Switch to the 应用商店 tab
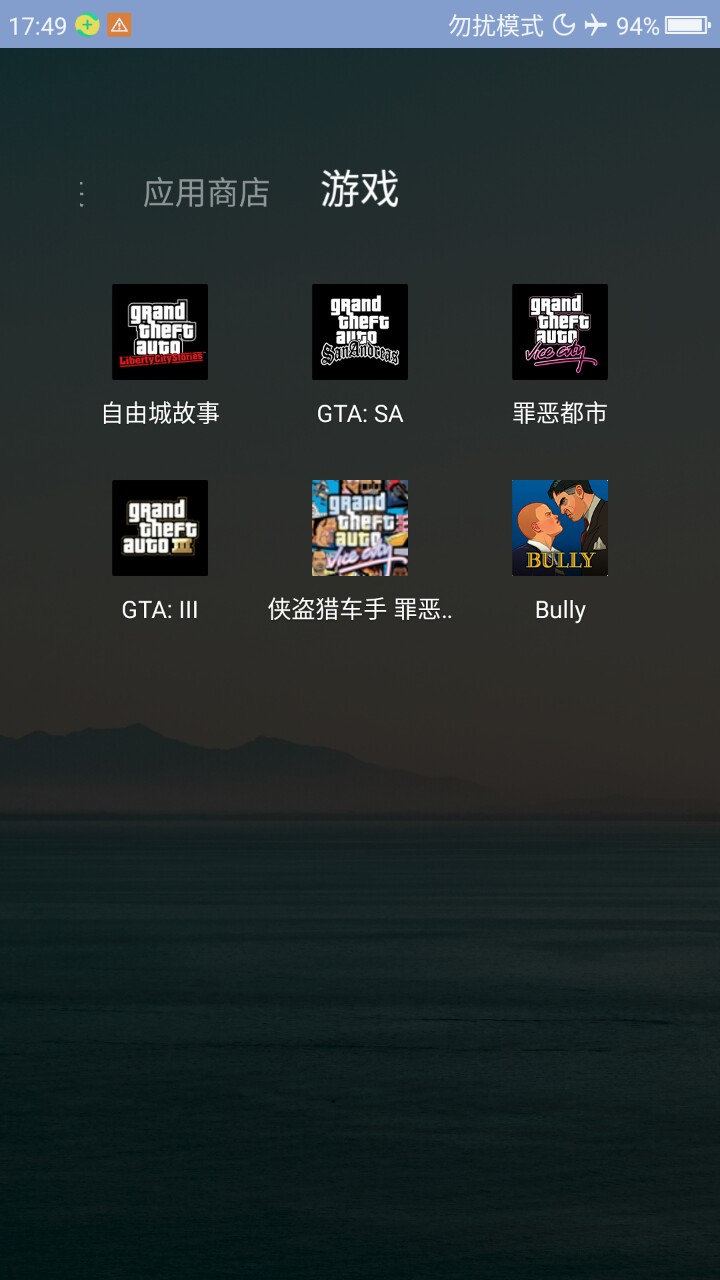The image size is (720, 1280). pyautogui.click(x=206, y=193)
